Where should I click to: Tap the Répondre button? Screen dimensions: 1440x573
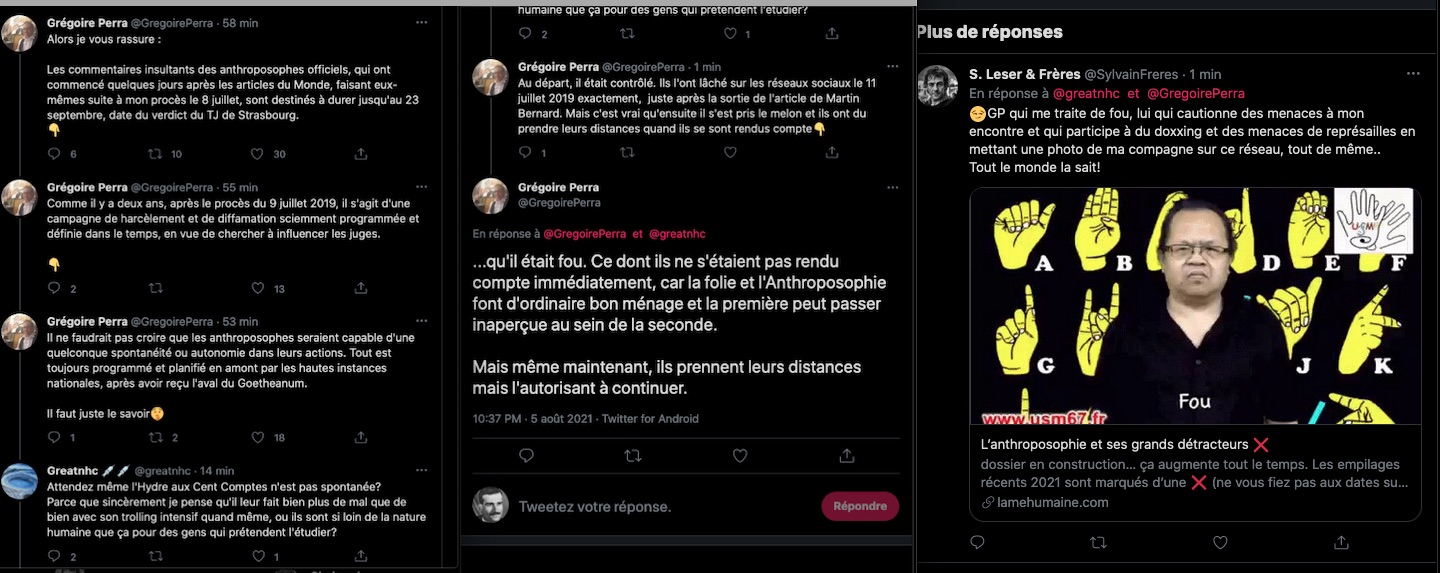click(860, 506)
